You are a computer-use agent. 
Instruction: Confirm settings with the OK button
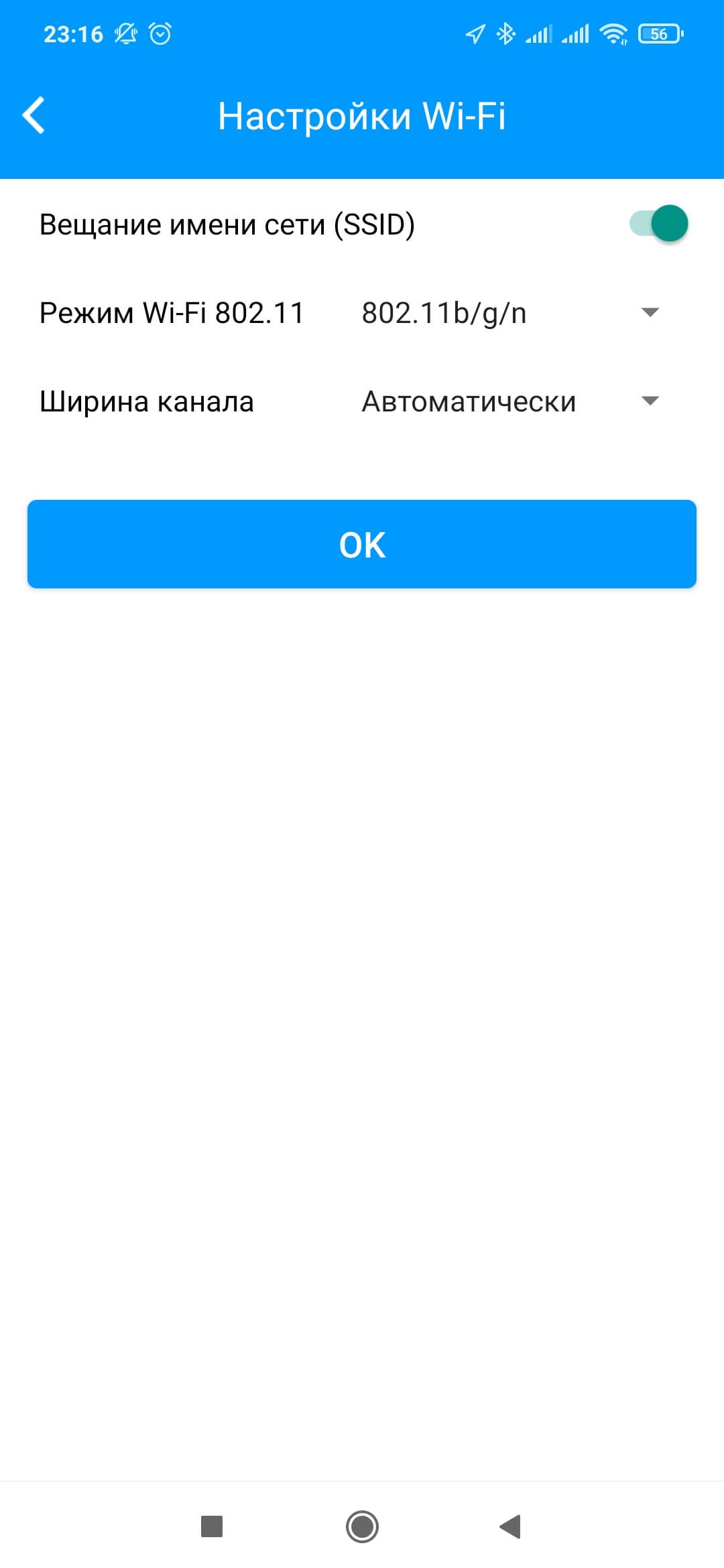click(362, 544)
